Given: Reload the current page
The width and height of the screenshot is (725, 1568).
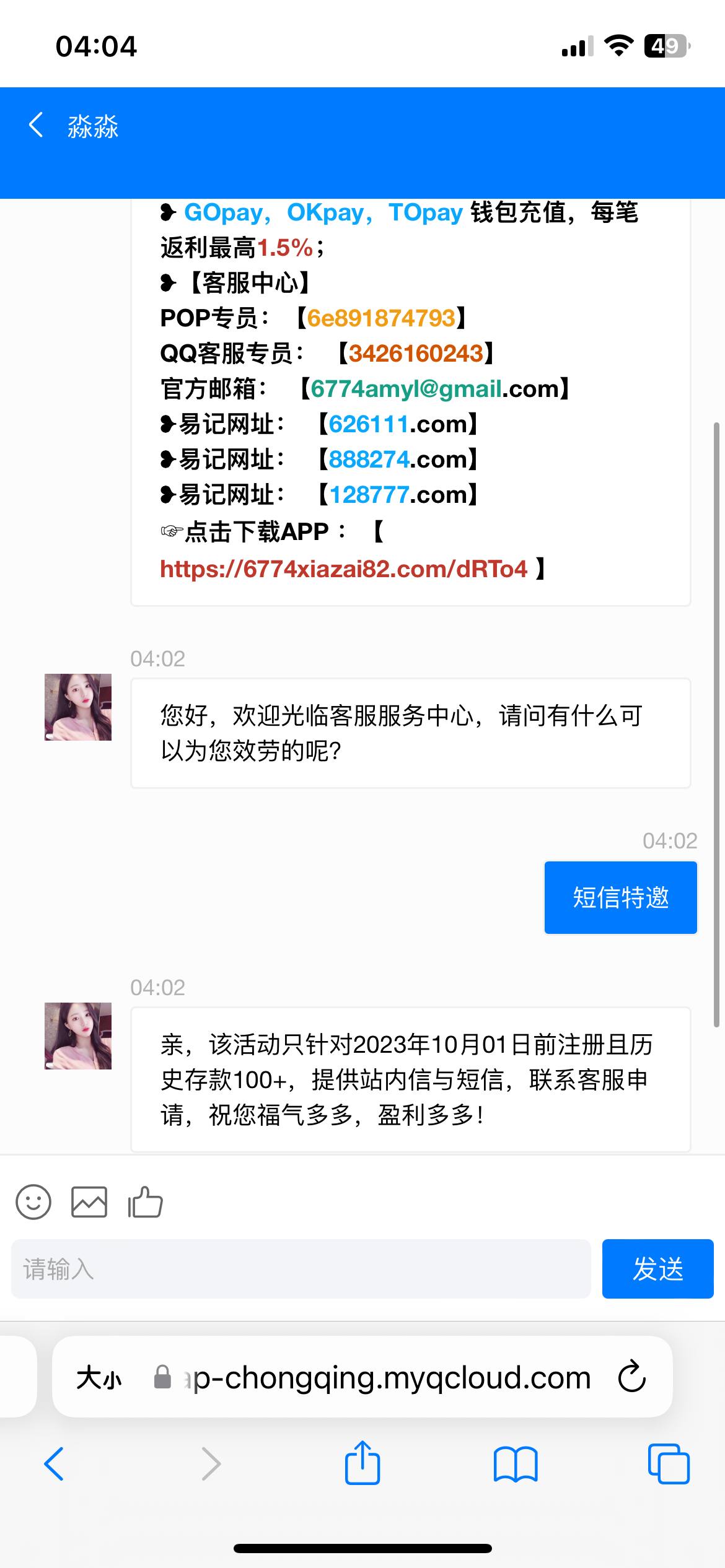Looking at the screenshot, I should (632, 1377).
